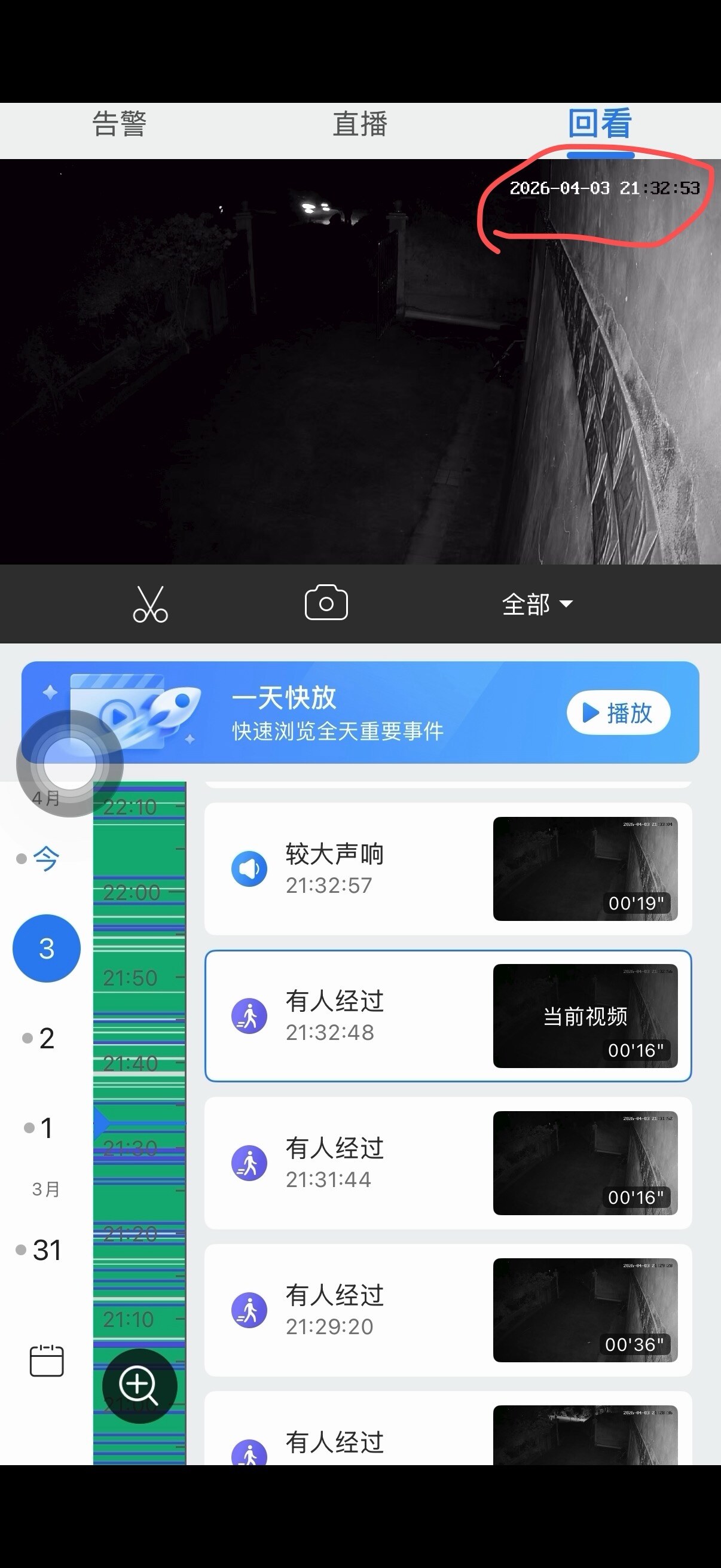Clip the video with the scissors icon
721x1568 pixels.
(x=150, y=604)
